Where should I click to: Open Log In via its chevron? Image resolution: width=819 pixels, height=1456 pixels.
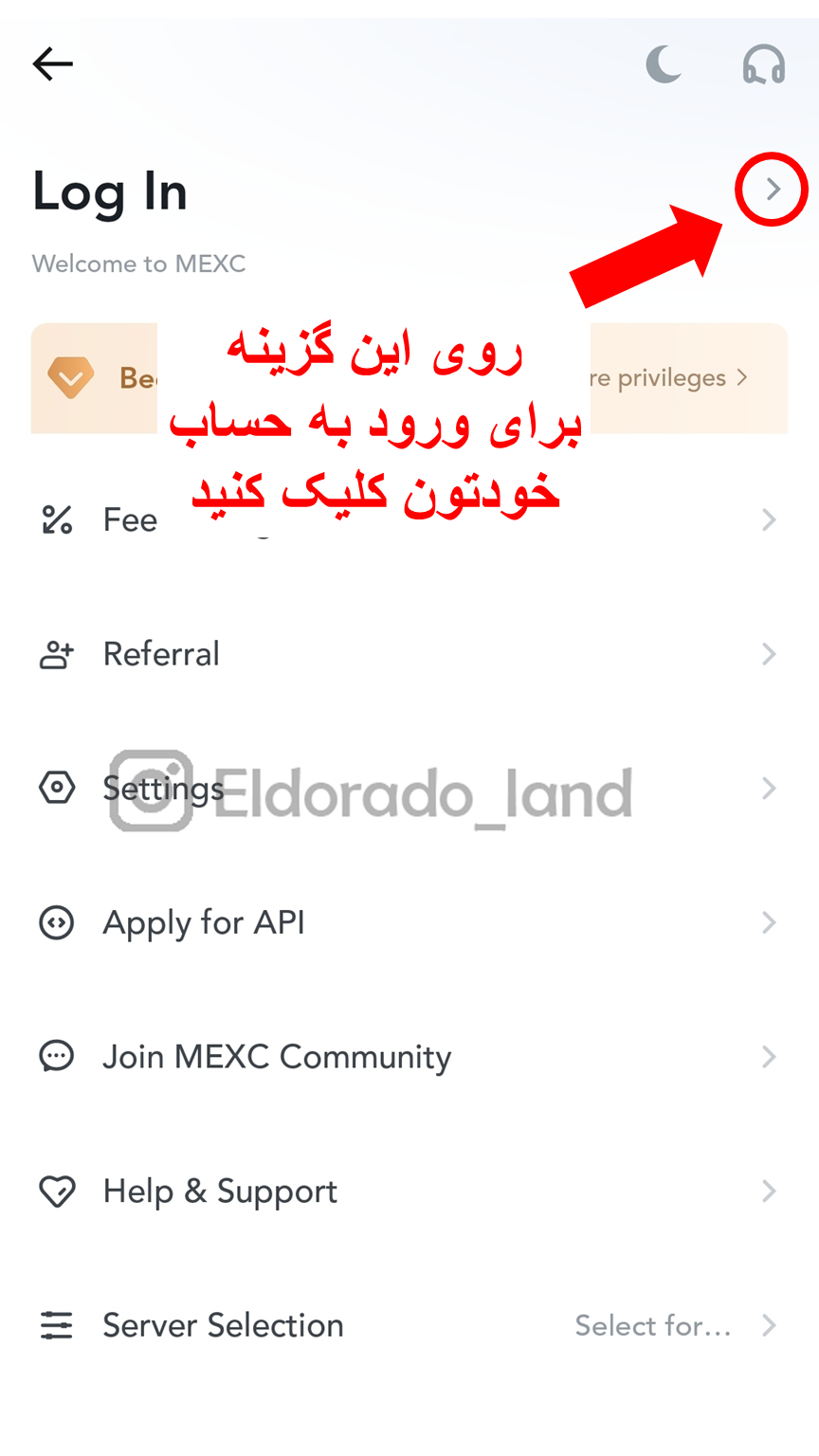772,190
